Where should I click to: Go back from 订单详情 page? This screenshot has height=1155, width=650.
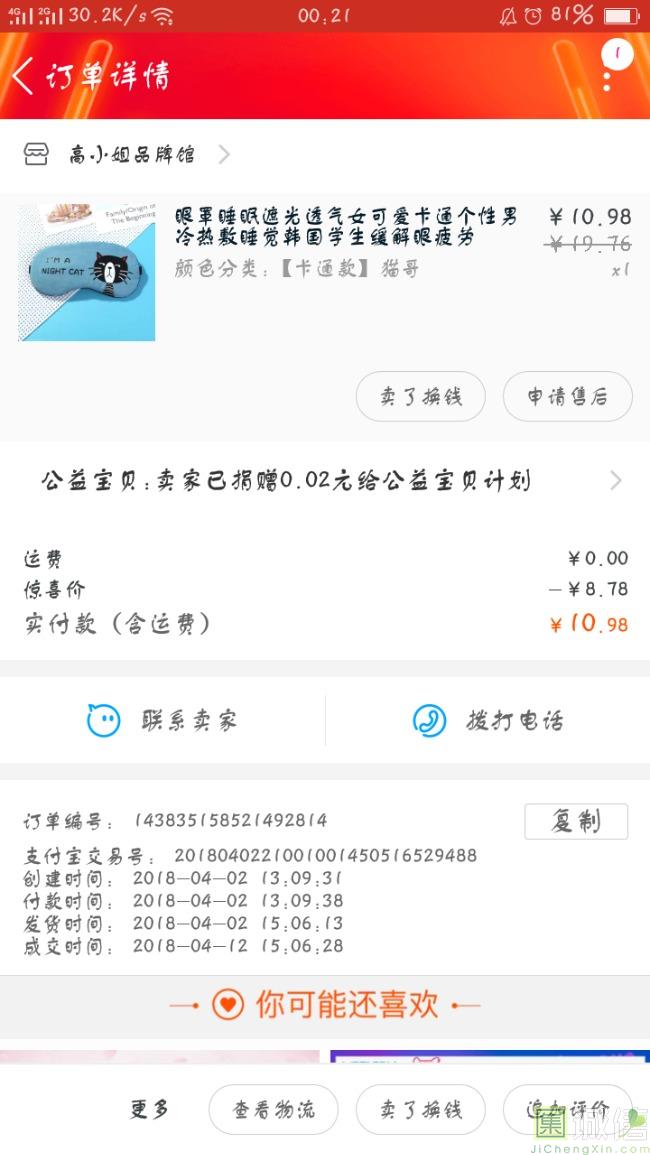tap(24, 76)
